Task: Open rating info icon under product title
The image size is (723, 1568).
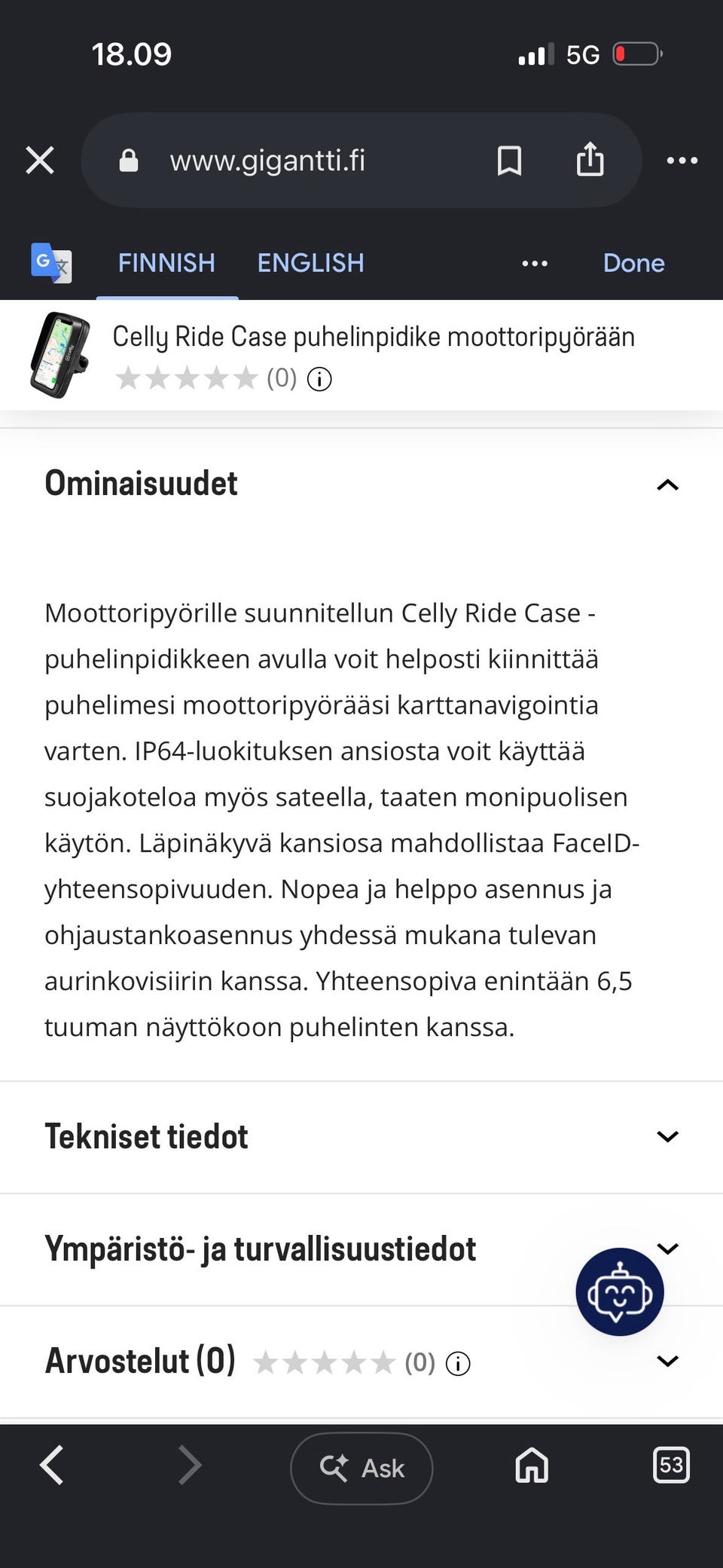Action: click(x=319, y=379)
